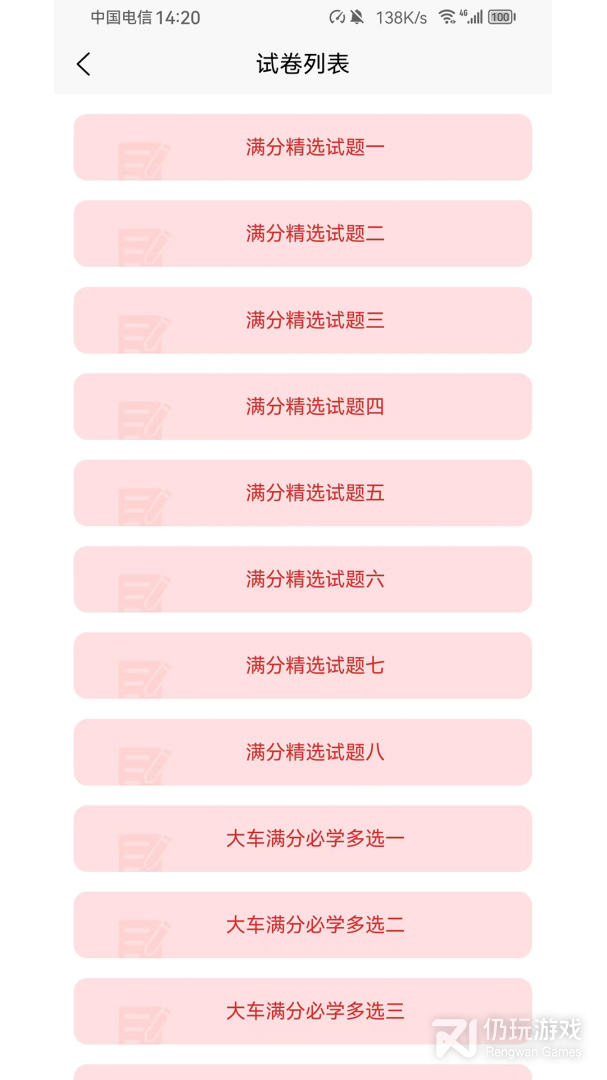The height and width of the screenshot is (1080, 607).
Task: Open 满分精选试题四
Action: 303,406
